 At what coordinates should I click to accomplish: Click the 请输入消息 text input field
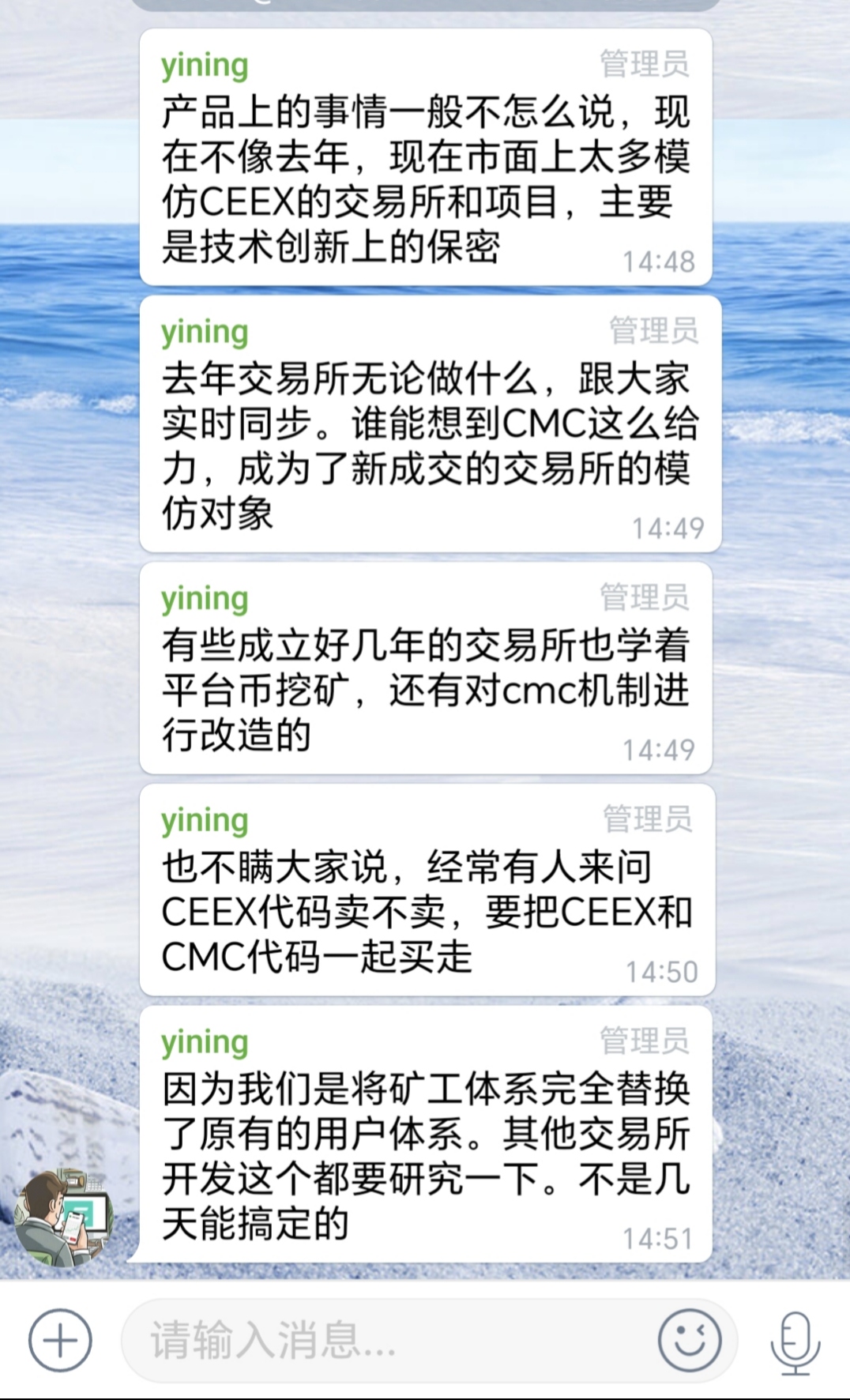[379, 1334]
